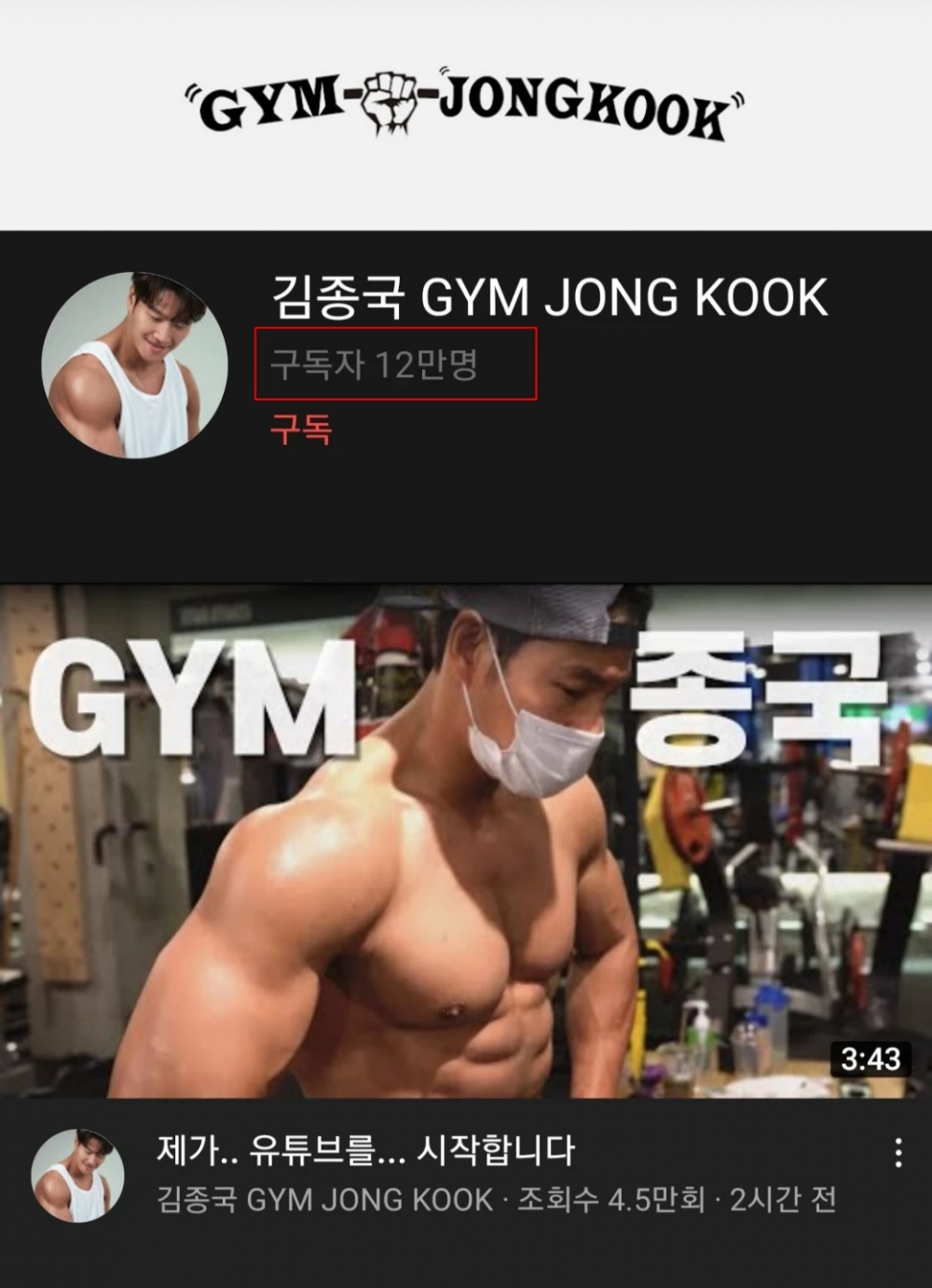Open the overflow menu for 제가.. 유튜브를... 시작합니다
This screenshot has height=1288, width=932.
point(898,1153)
